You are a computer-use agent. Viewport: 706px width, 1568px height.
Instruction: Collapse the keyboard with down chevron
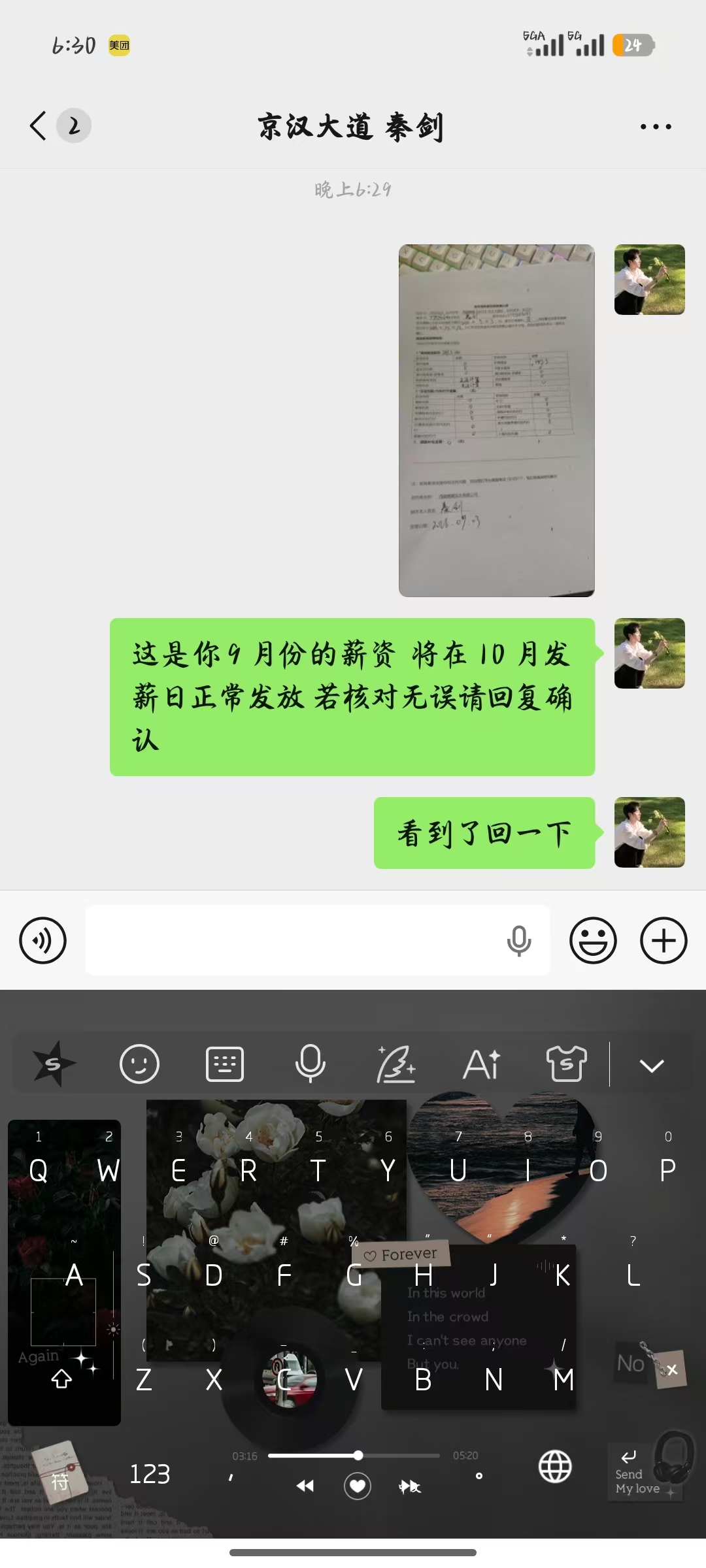tap(652, 1066)
